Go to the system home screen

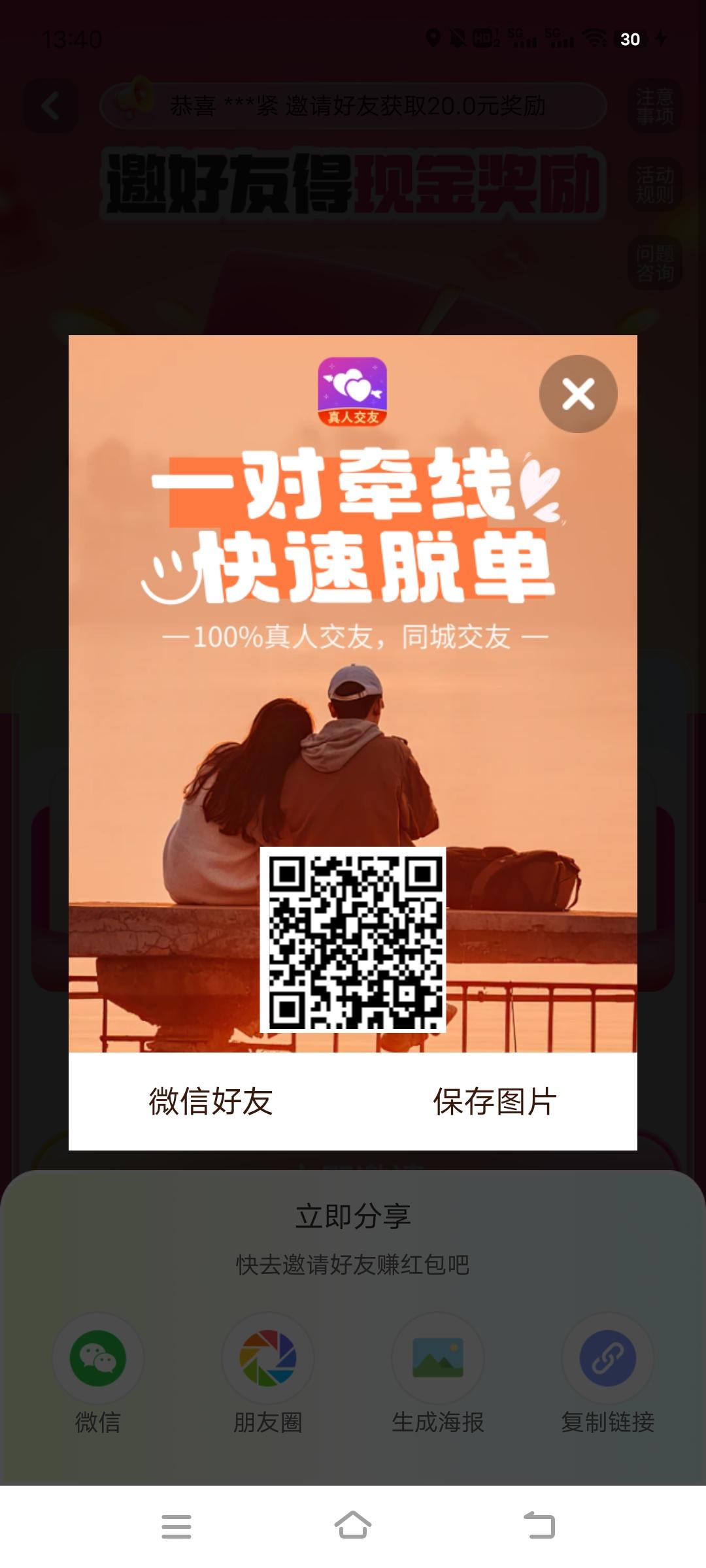tap(353, 1526)
